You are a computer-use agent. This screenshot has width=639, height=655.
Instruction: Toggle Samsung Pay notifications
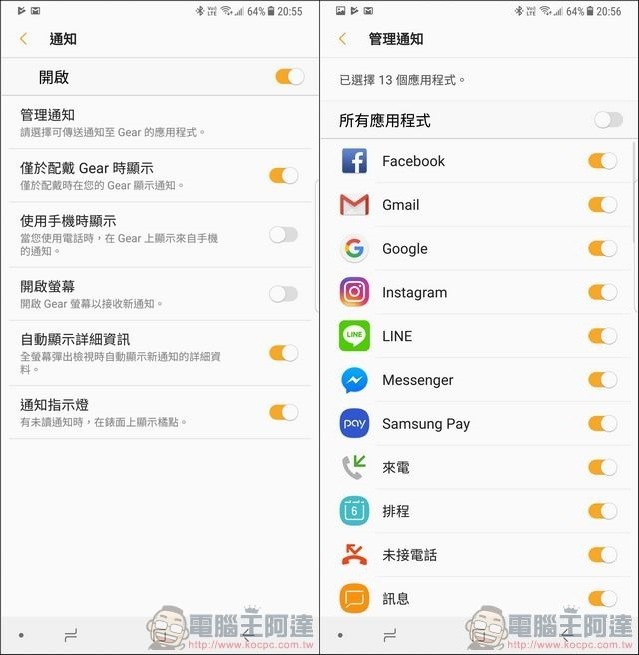pos(602,423)
